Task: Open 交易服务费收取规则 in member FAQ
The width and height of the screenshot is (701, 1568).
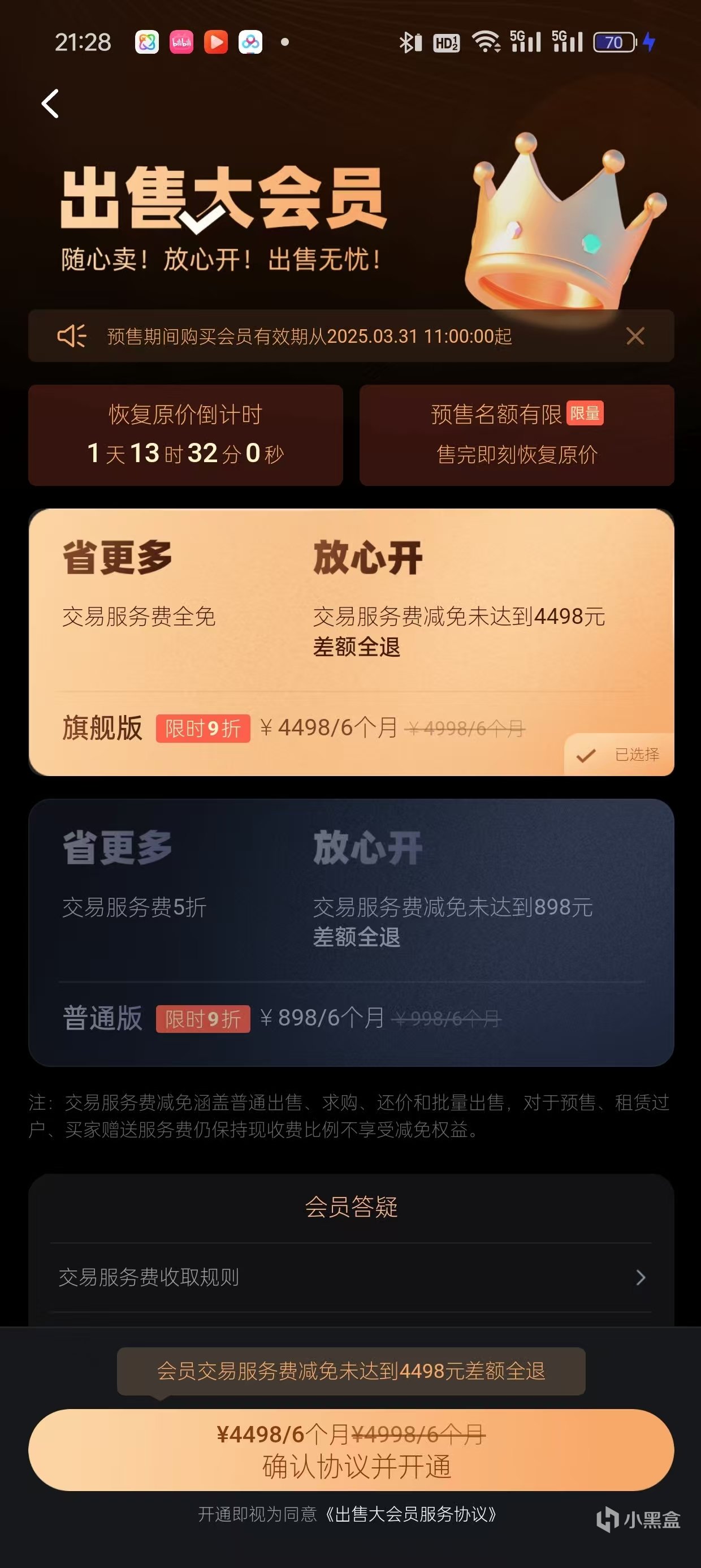Action: [350, 1277]
